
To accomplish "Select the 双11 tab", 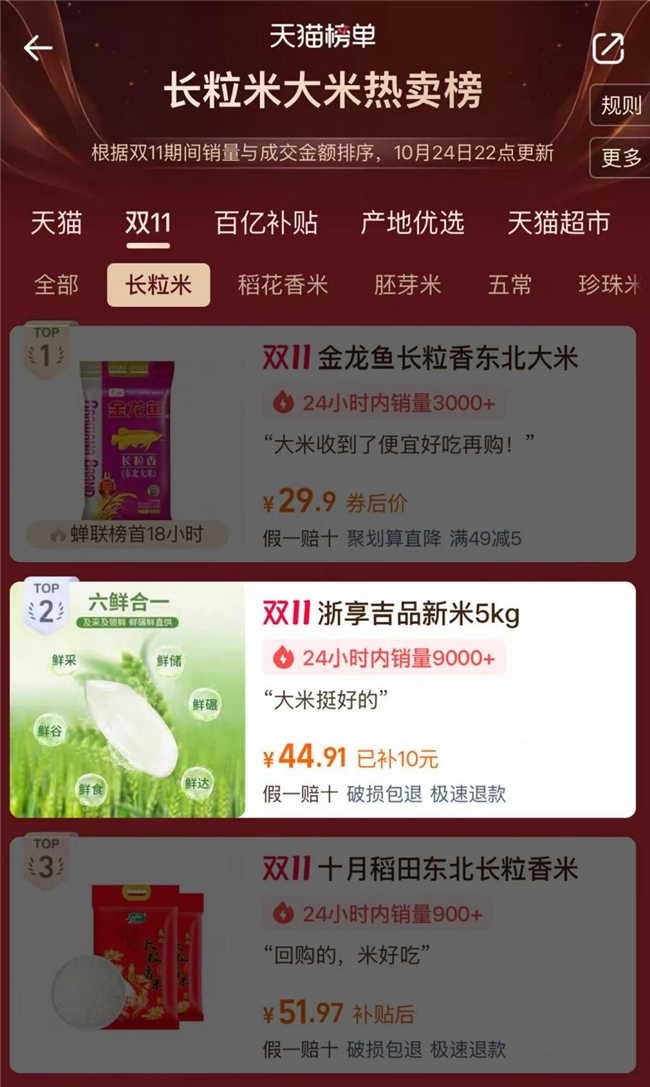I will pos(148,223).
